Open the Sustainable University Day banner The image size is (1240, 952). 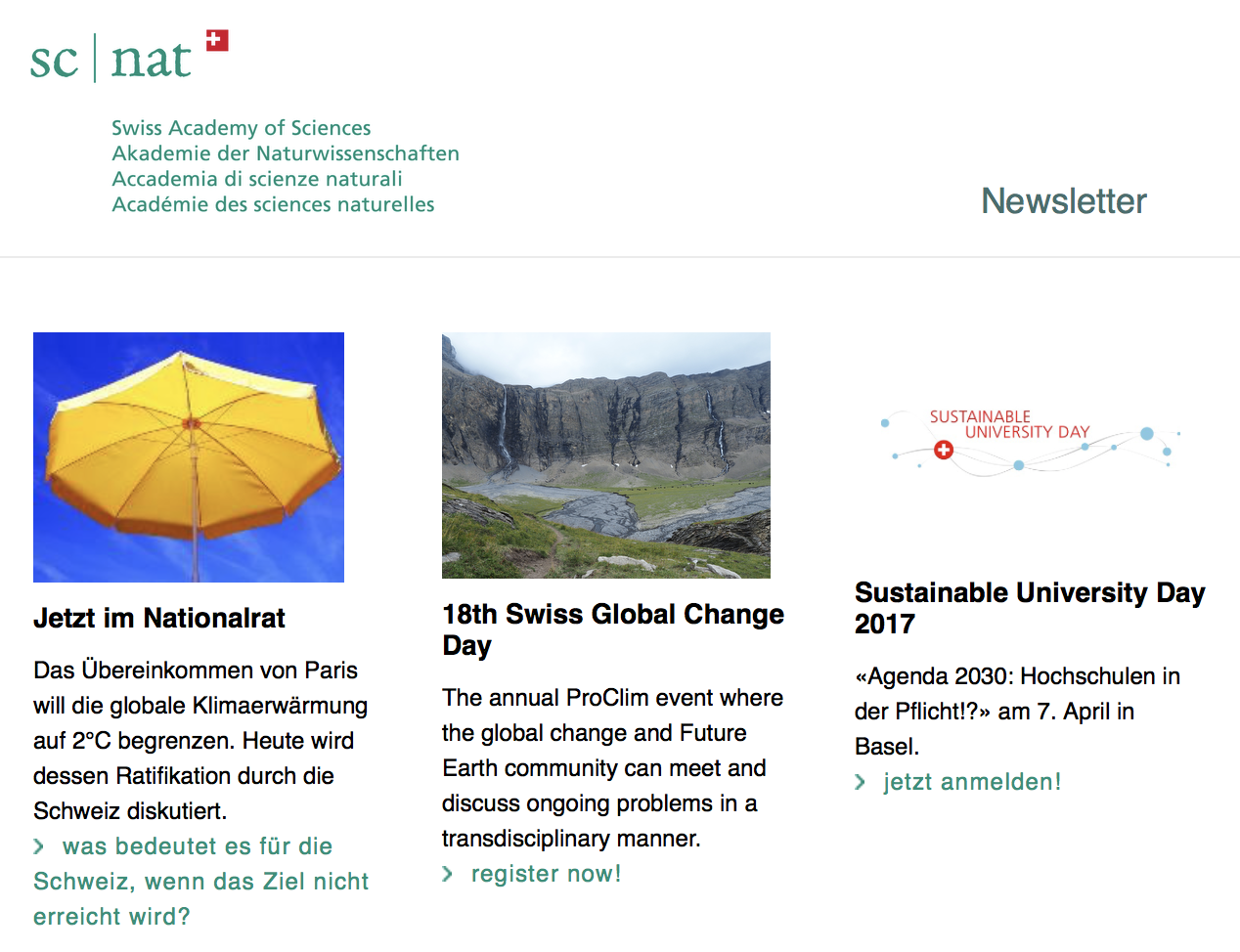point(1030,442)
